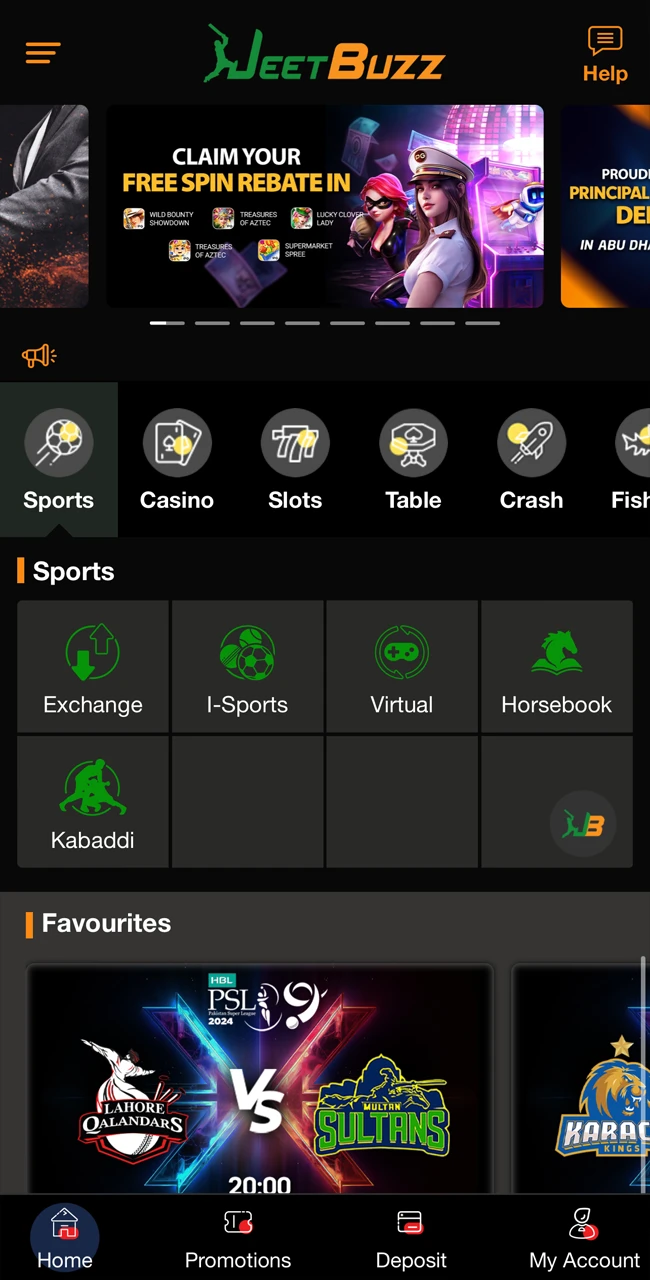This screenshot has width=650, height=1280.
Task: Open the free spin rebate banner
Action: (x=325, y=206)
